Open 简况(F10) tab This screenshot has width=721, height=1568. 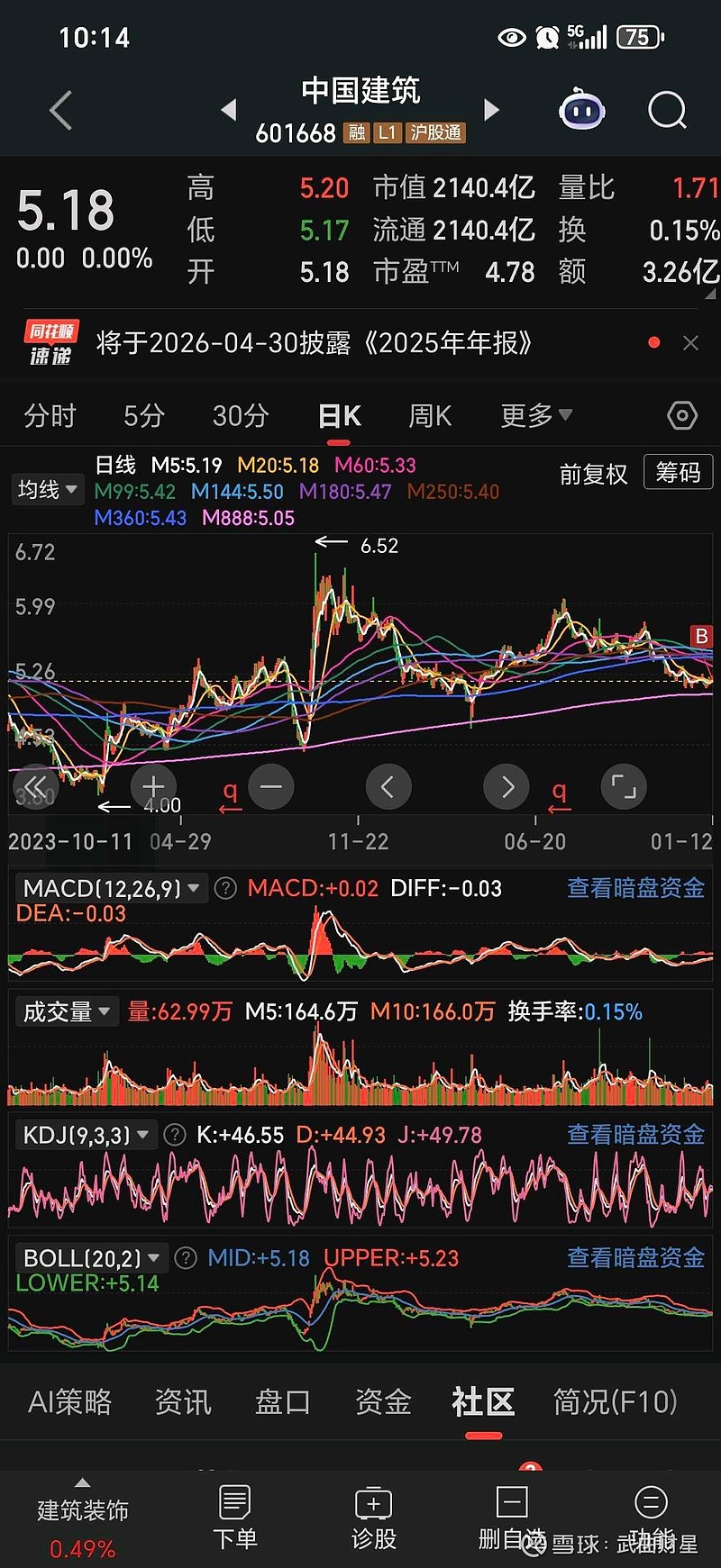615,1401
